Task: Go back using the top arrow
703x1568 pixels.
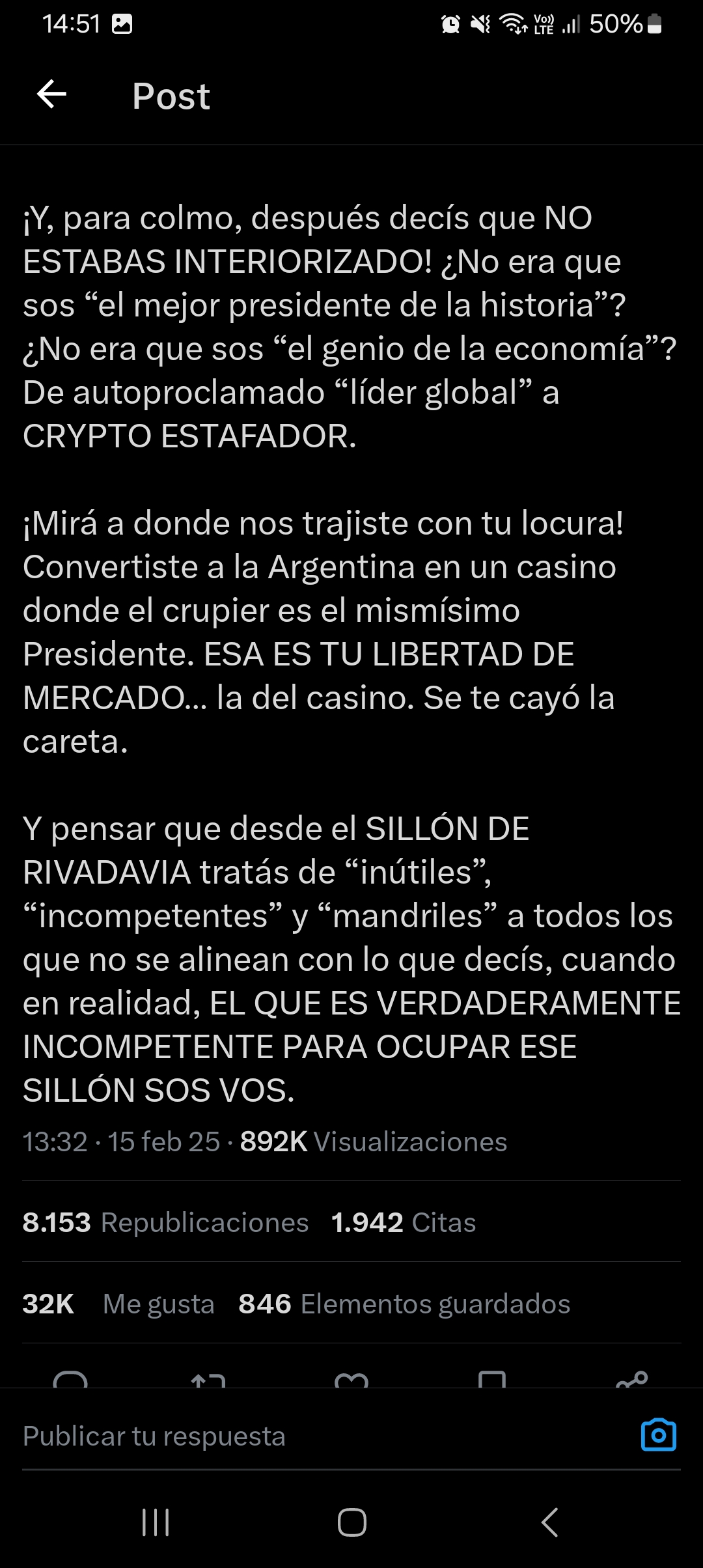Action: 52,95
